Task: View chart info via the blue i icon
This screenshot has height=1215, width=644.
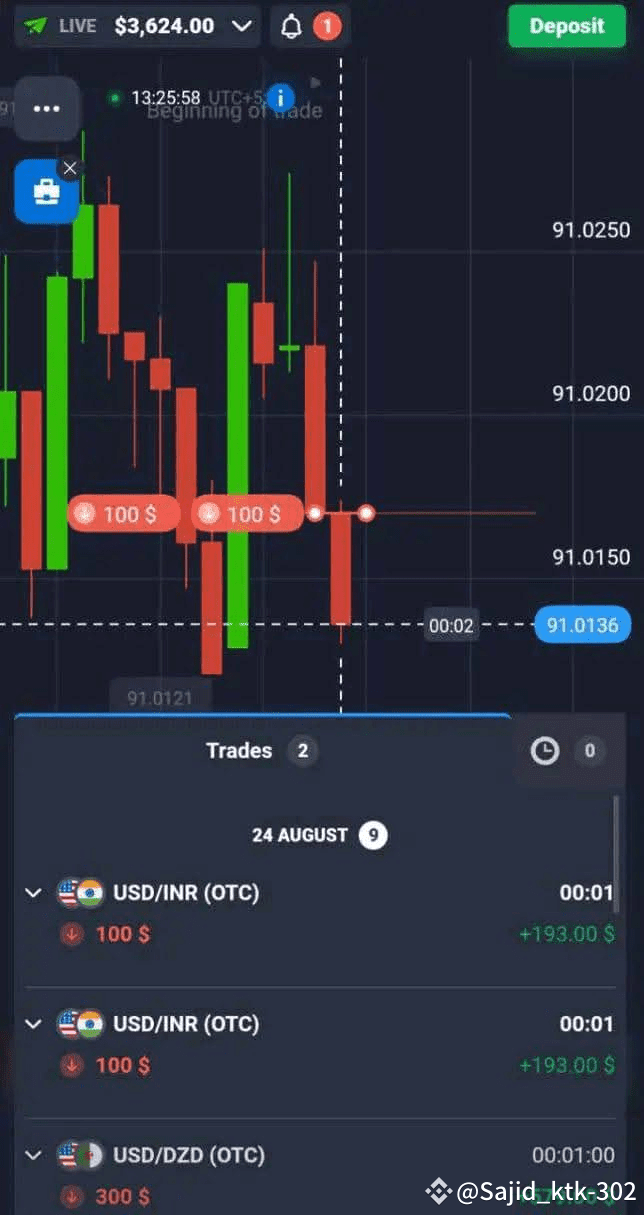Action: coord(281,98)
